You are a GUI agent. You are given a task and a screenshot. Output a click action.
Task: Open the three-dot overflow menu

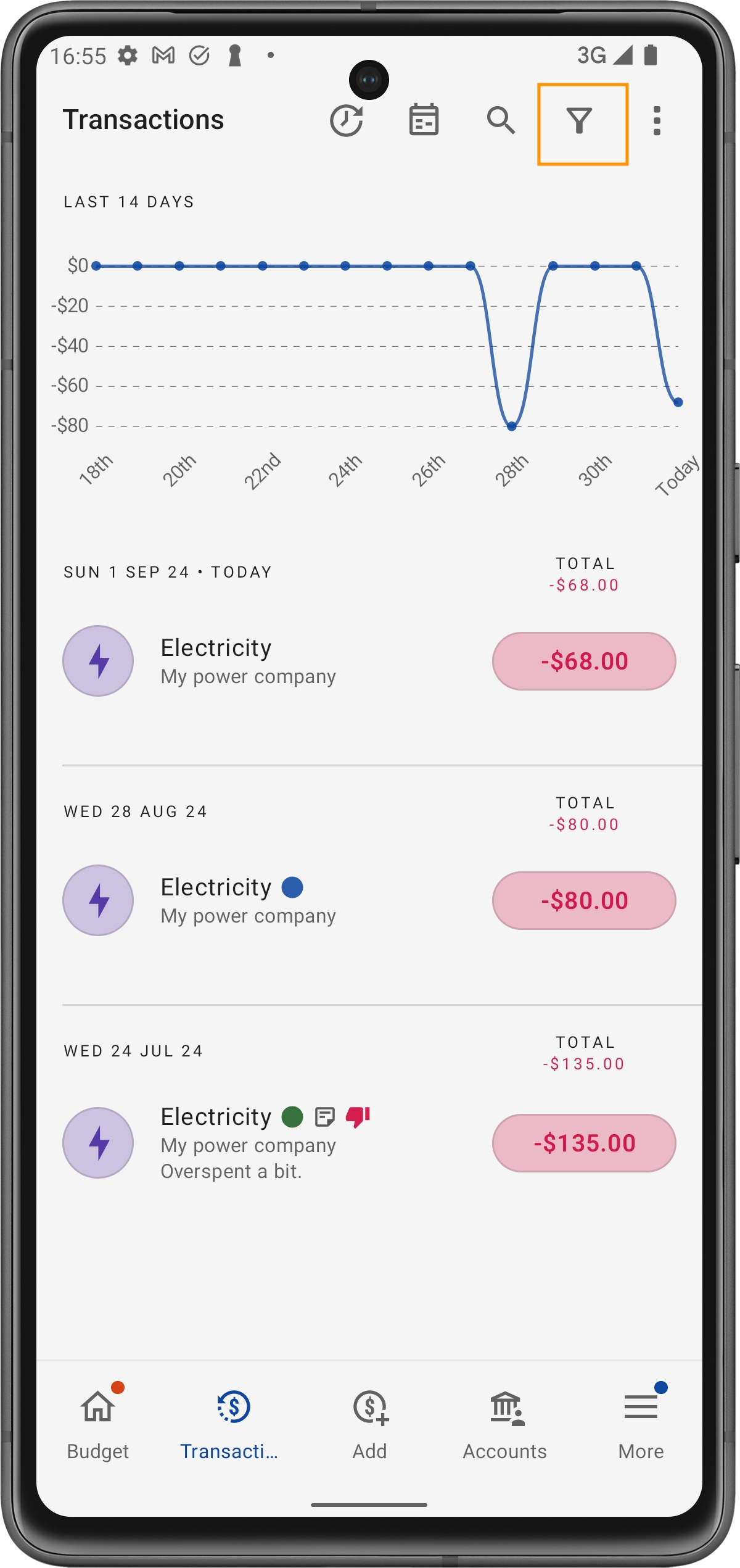(657, 121)
